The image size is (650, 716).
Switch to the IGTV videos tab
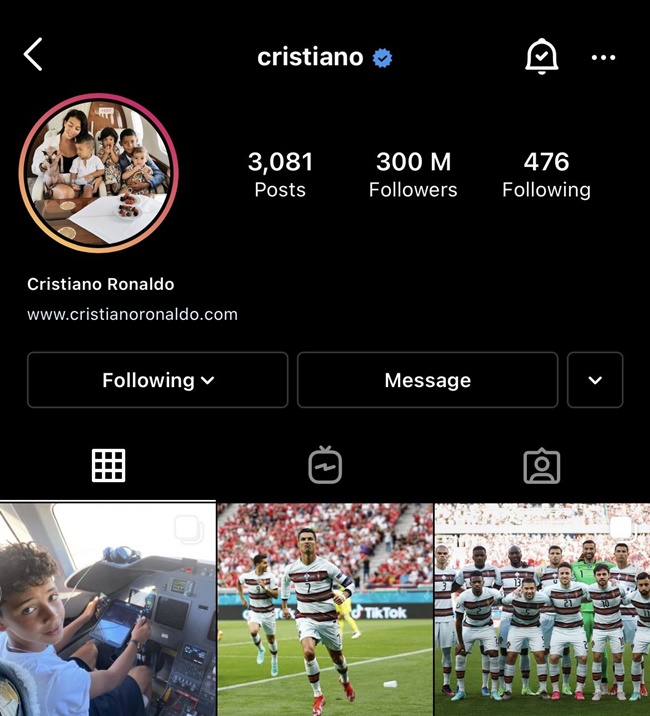325,466
